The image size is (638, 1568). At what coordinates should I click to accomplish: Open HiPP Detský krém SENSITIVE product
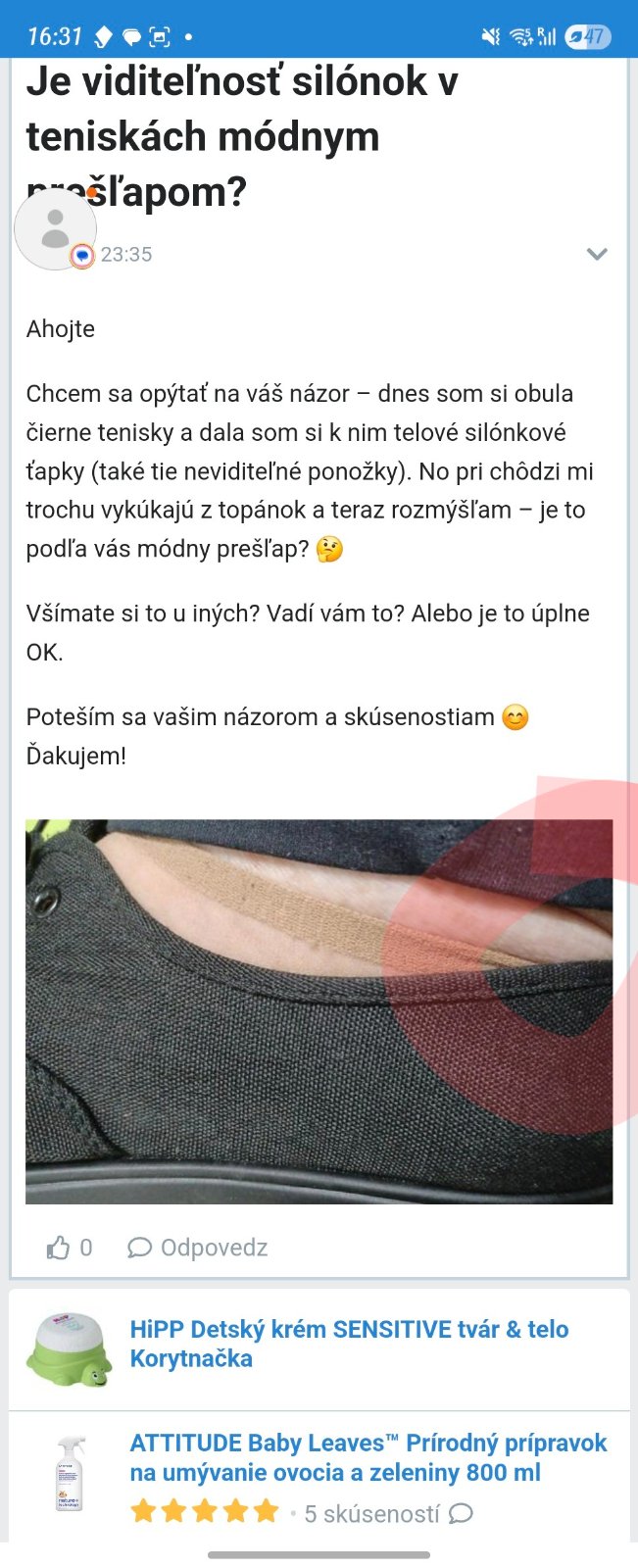[349, 1344]
